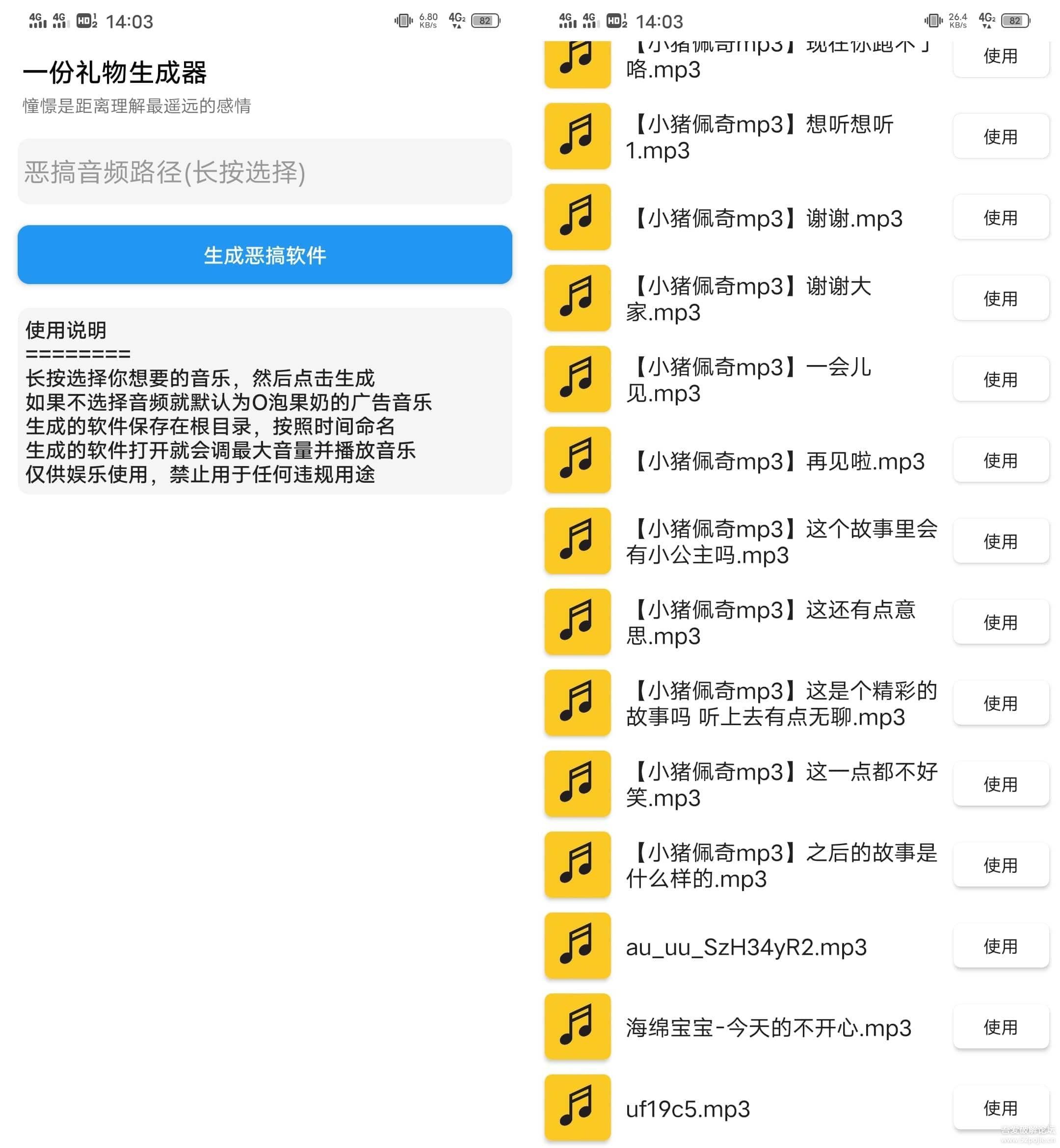Viewport: 1060px width, 1148px height.
Task: Click the music icon next to 这还有点意思.mp3
Action: click(x=577, y=623)
